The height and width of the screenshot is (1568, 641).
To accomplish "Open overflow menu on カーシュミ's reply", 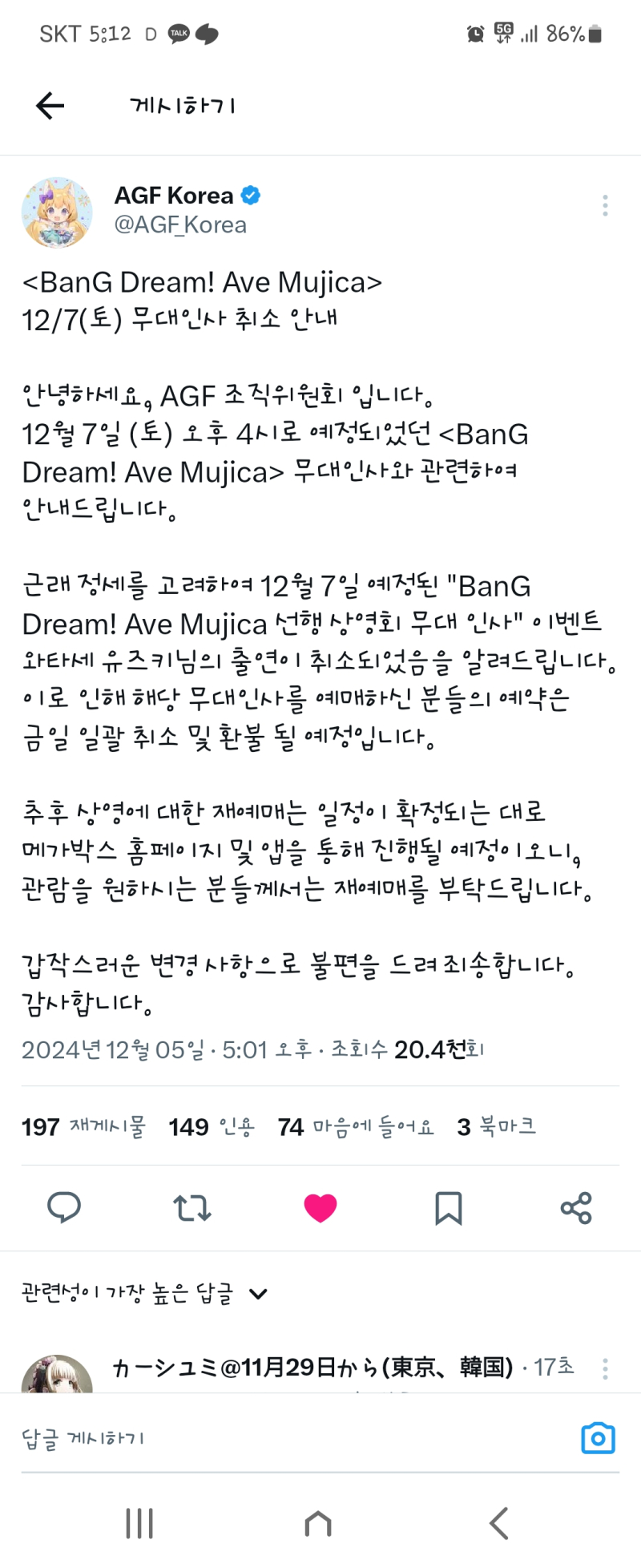I will pyautogui.click(x=605, y=1368).
